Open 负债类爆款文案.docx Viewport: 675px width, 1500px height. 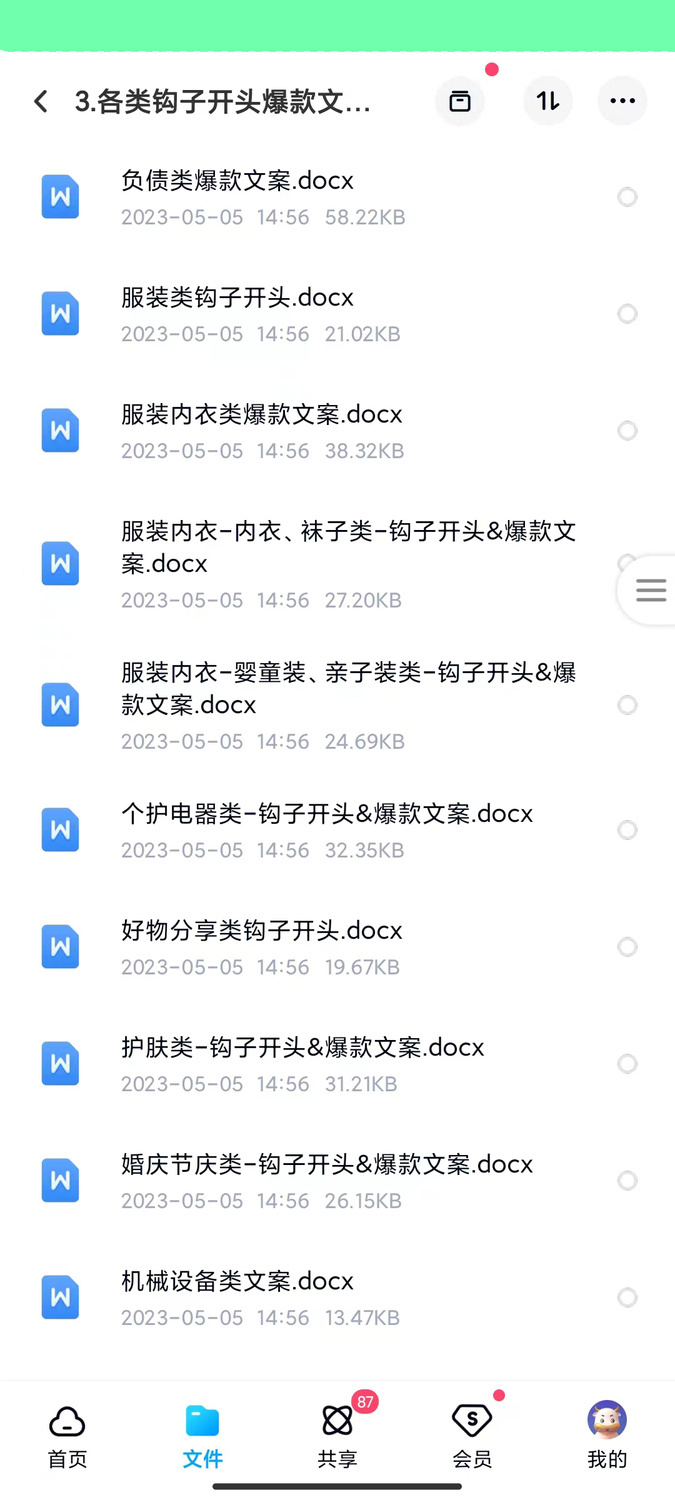237,181
